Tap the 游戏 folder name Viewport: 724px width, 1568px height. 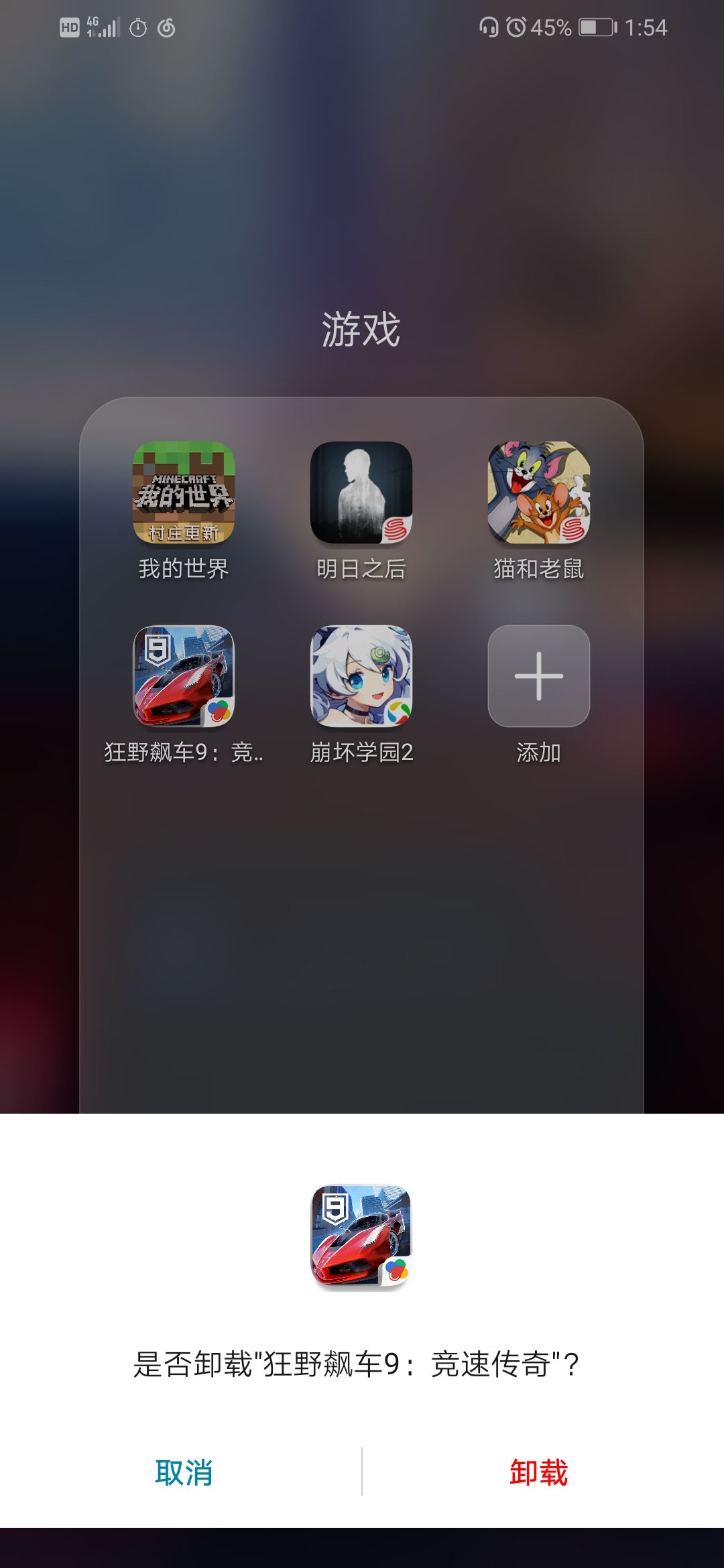coord(361,330)
